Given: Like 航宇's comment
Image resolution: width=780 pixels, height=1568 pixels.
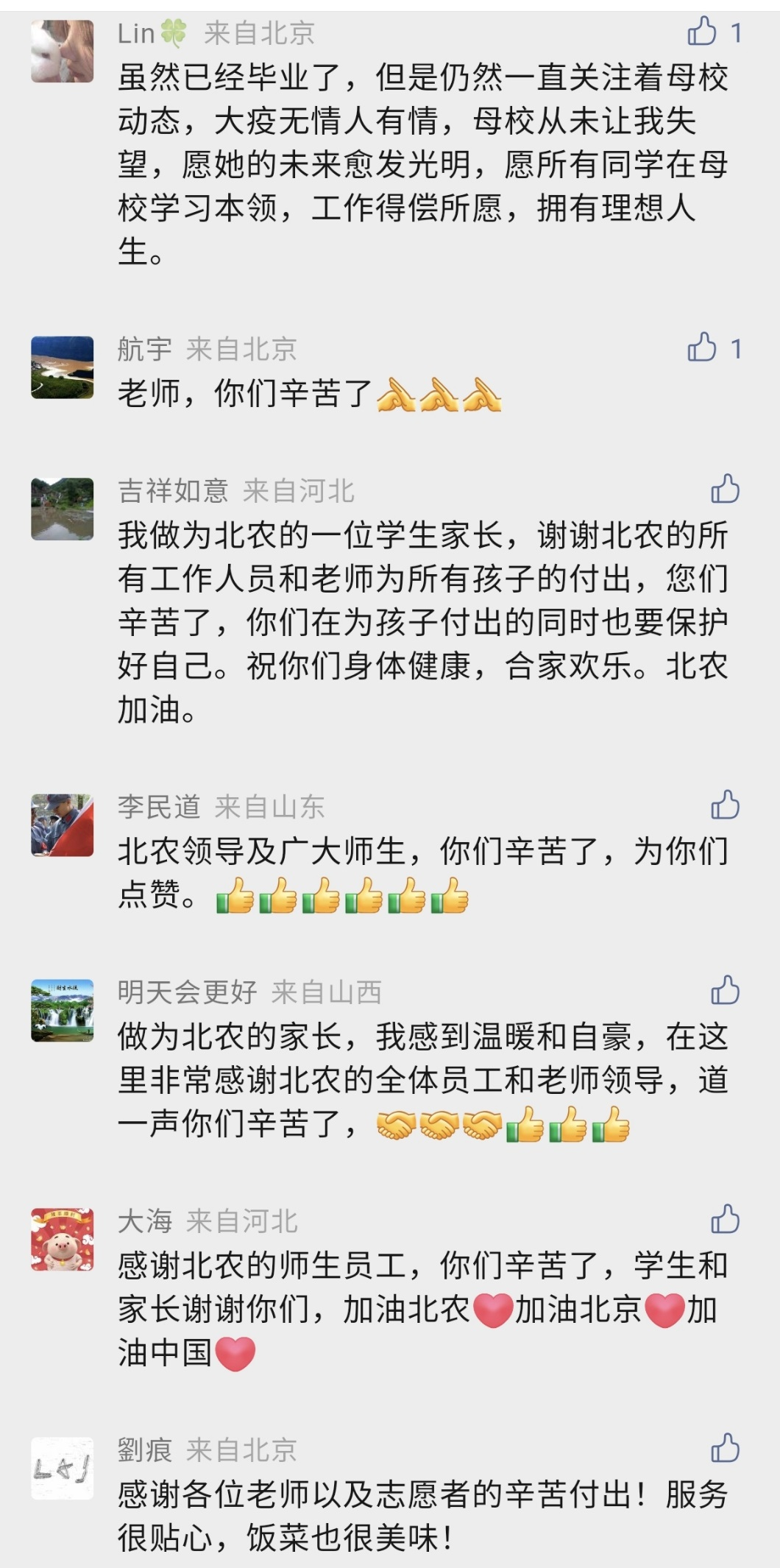Looking at the screenshot, I should 702,347.
